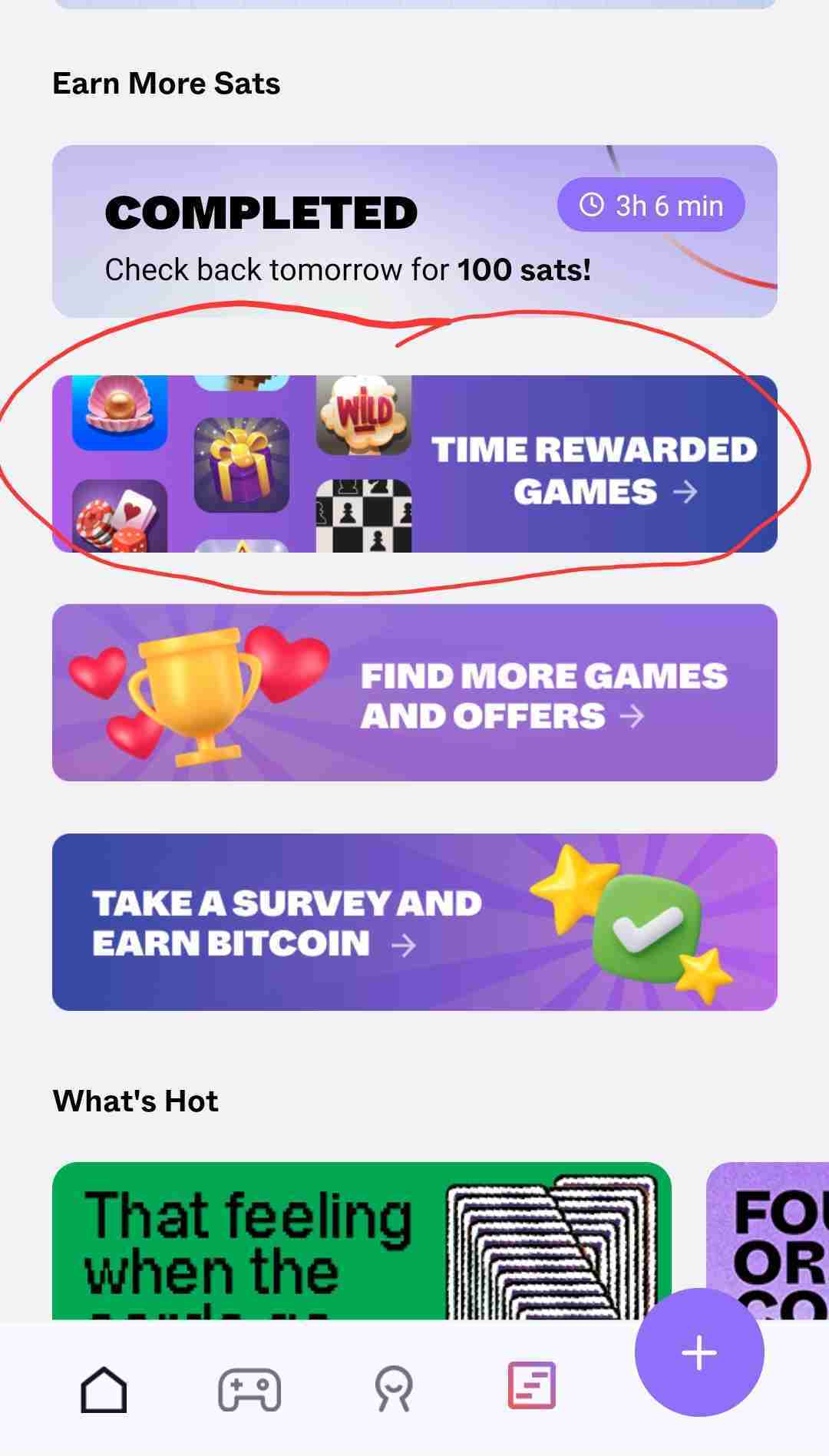Open the green "That feeling when" card

click(361, 1240)
